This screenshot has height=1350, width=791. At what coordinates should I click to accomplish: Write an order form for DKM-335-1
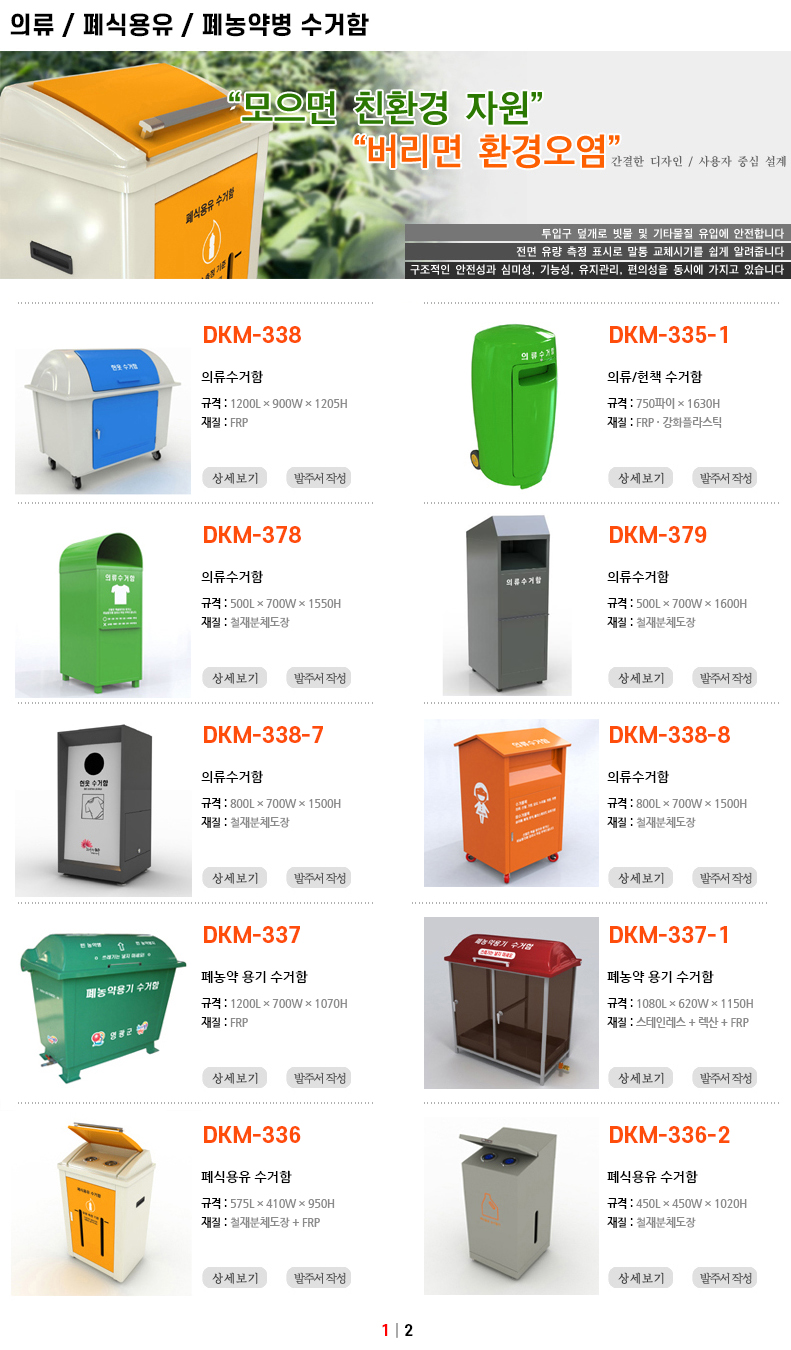(725, 478)
